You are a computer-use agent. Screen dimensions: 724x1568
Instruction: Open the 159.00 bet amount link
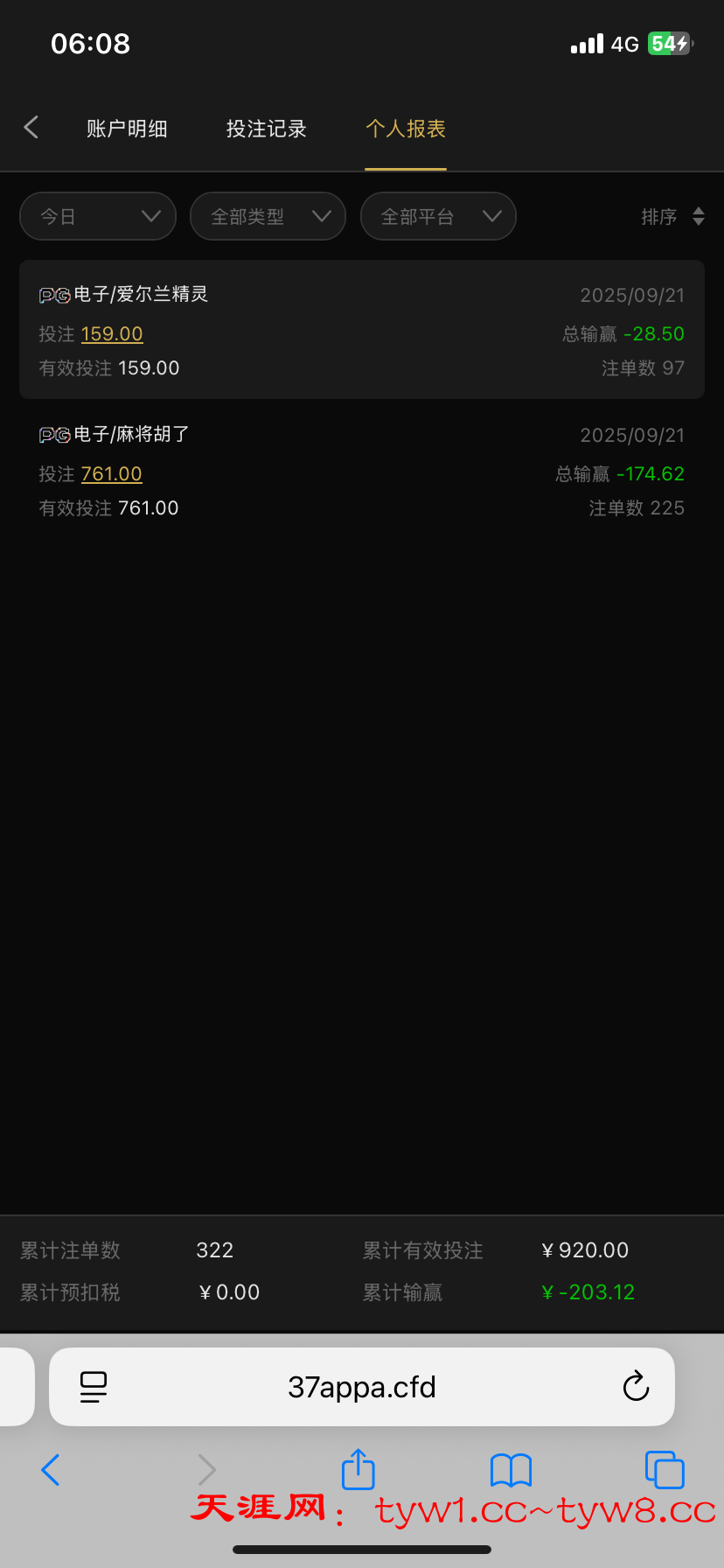click(x=112, y=334)
